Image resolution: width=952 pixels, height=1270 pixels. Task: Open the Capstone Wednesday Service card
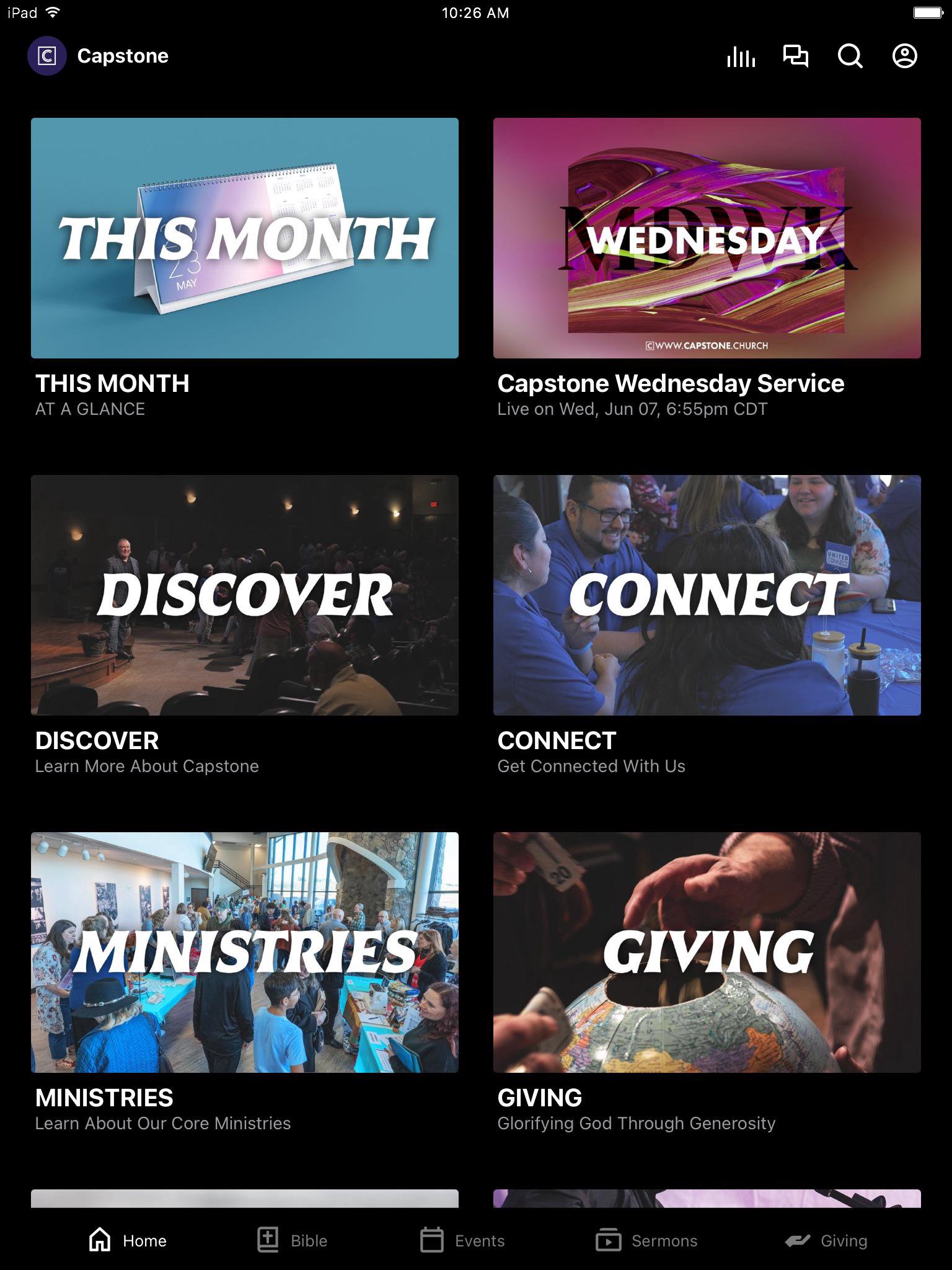tap(707, 238)
